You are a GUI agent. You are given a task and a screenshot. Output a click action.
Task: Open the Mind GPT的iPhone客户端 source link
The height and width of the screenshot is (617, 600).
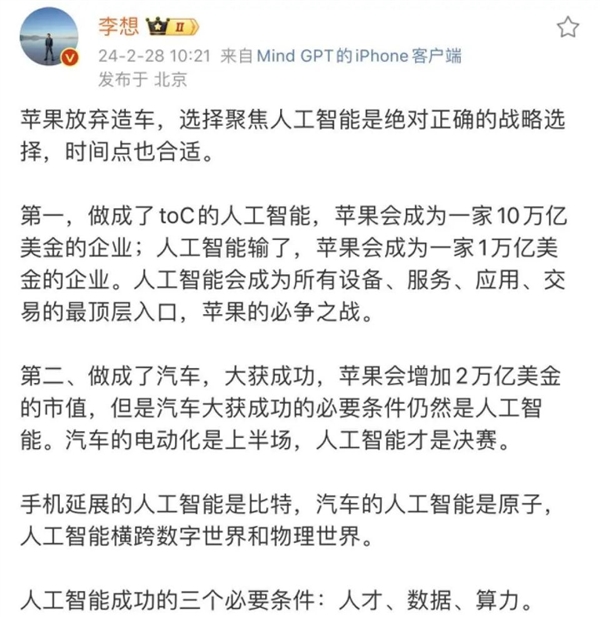(340, 56)
